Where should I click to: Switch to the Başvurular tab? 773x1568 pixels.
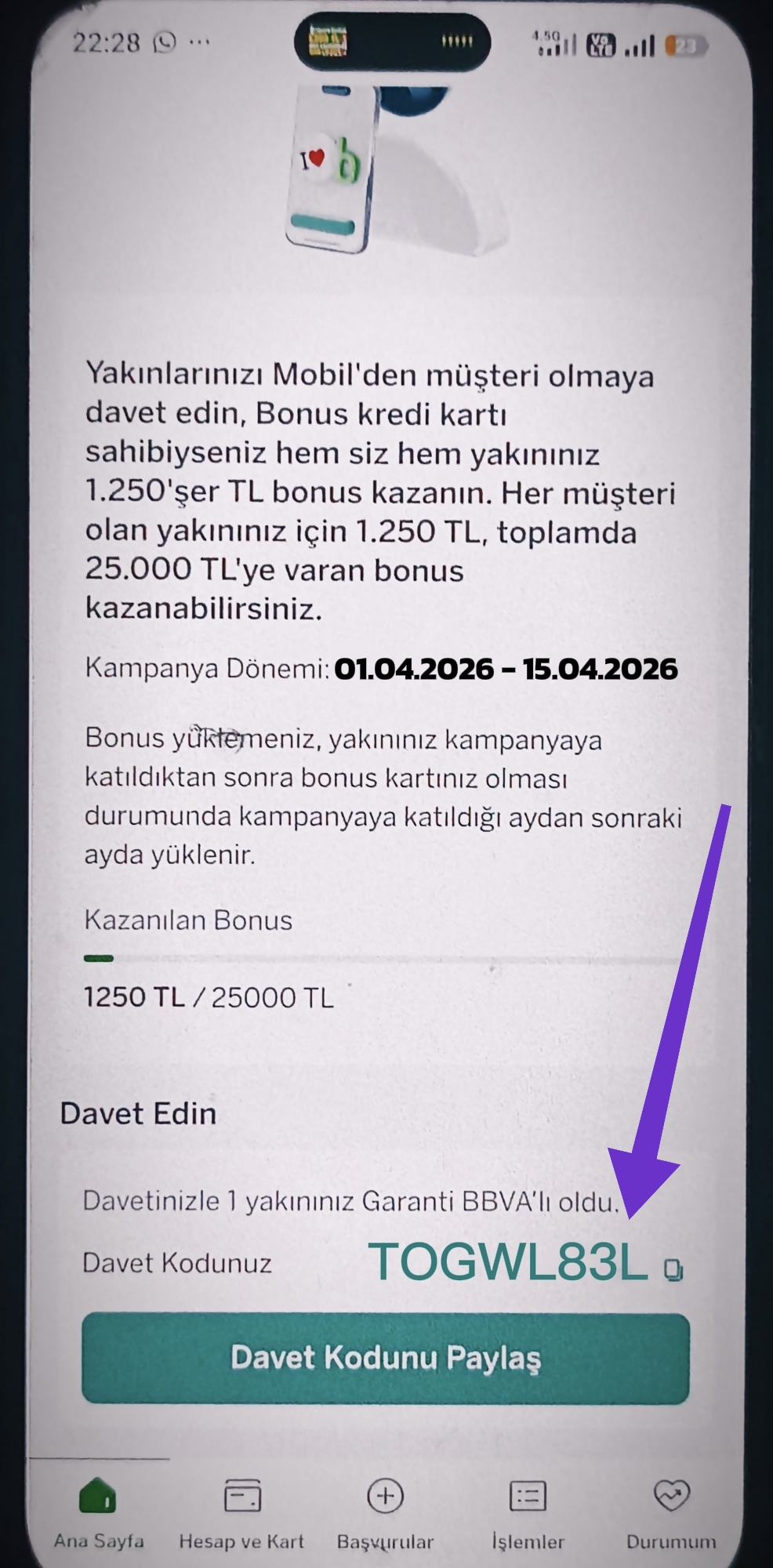(x=385, y=1513)
